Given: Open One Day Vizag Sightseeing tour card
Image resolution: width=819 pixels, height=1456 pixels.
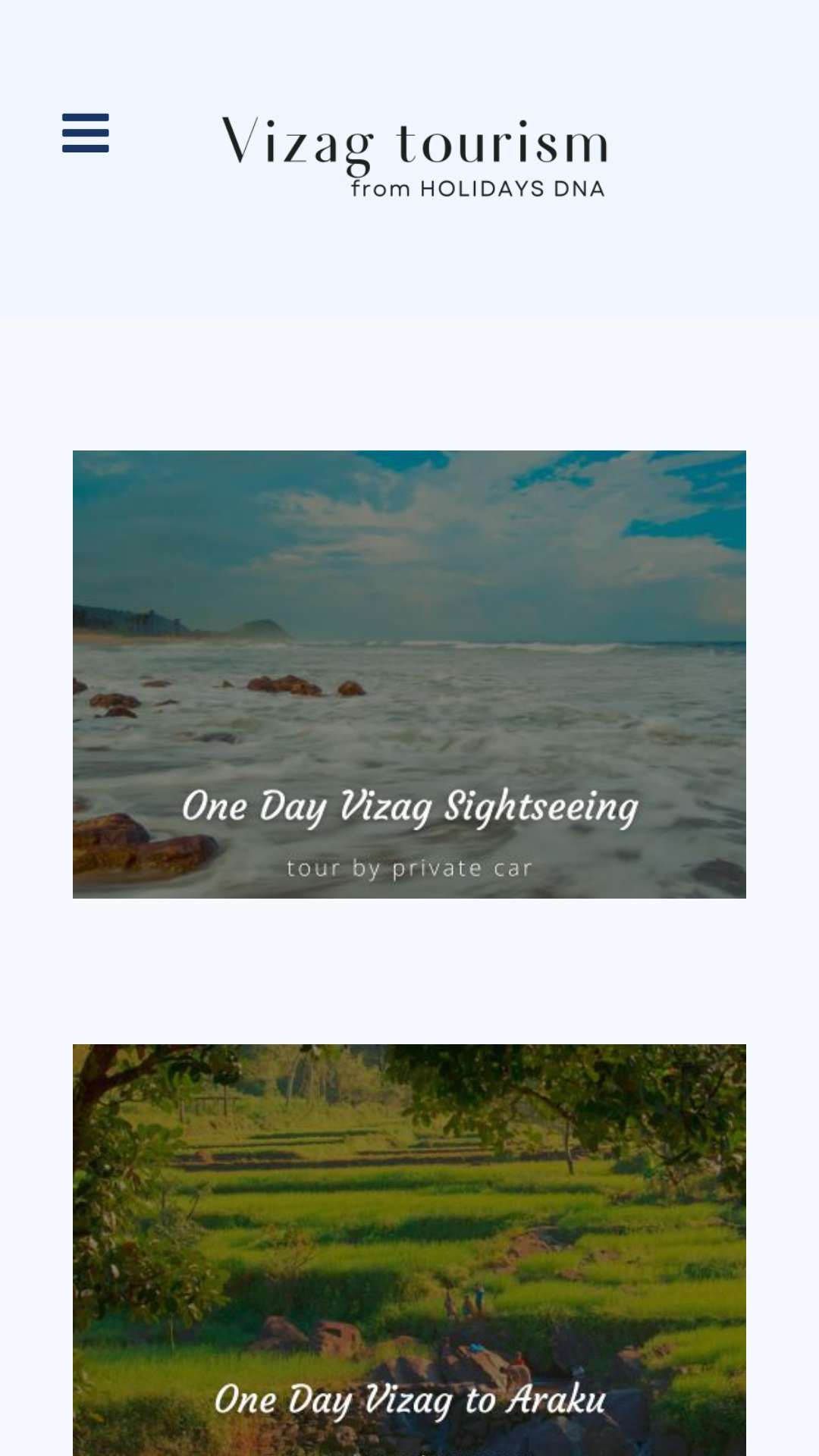Looking at the screenshot, I should click(x=409, y=674).
